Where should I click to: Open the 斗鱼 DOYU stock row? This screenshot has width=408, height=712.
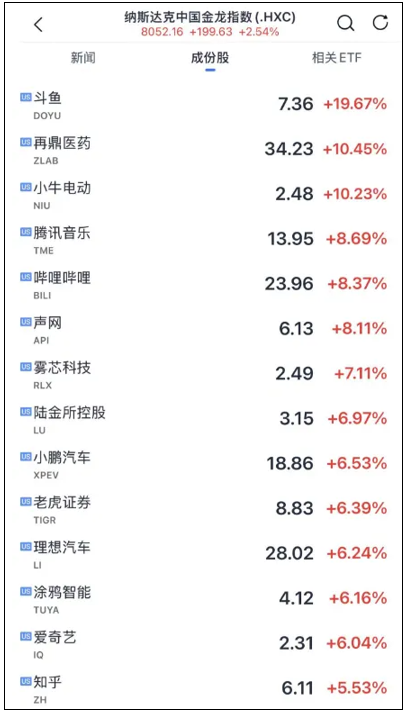(x=204, y=105)
